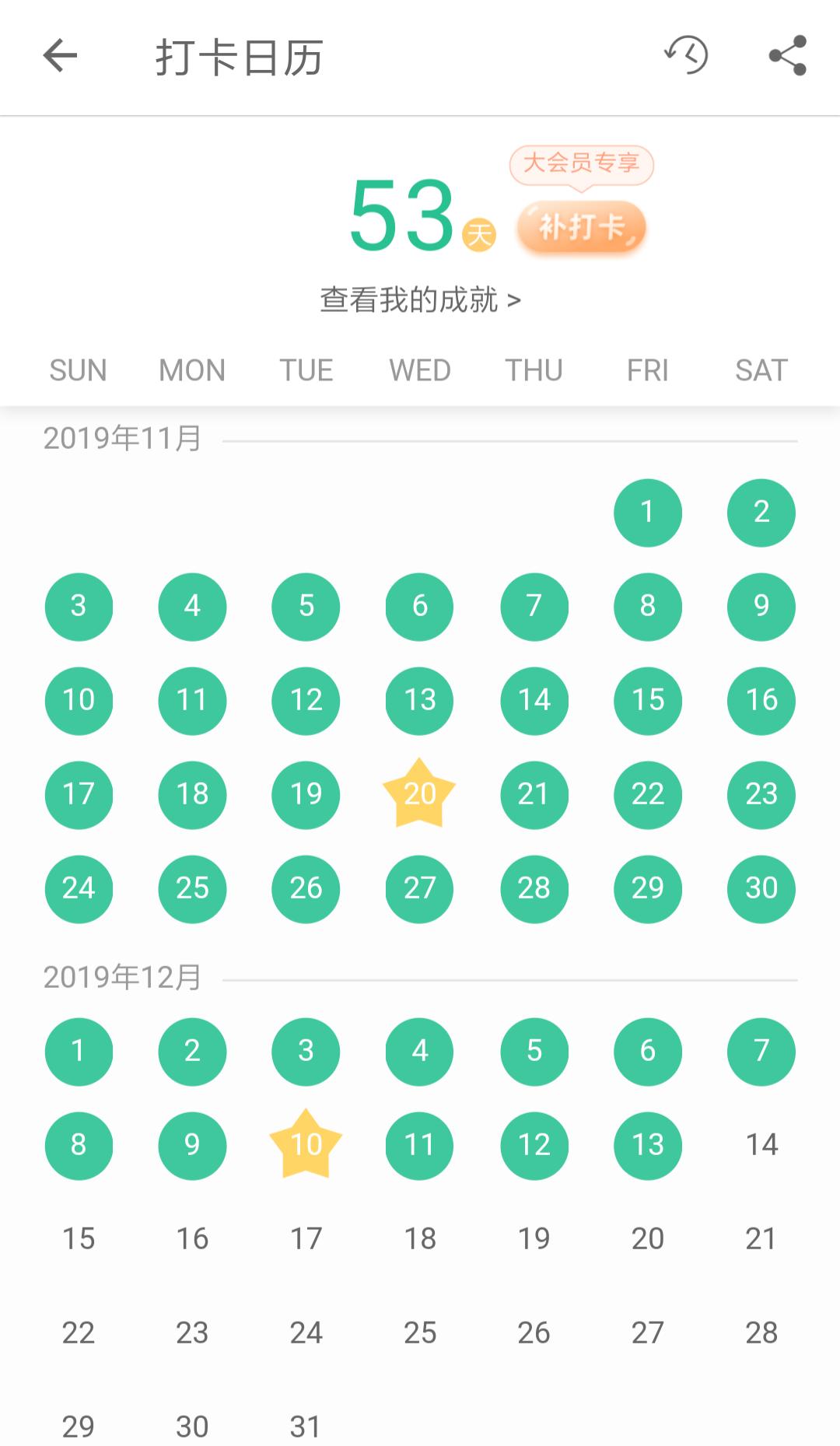The width and height of the screenshot is (840, 1446).
Task: Select December 14 on the calendar
Action: [761, 1145]
